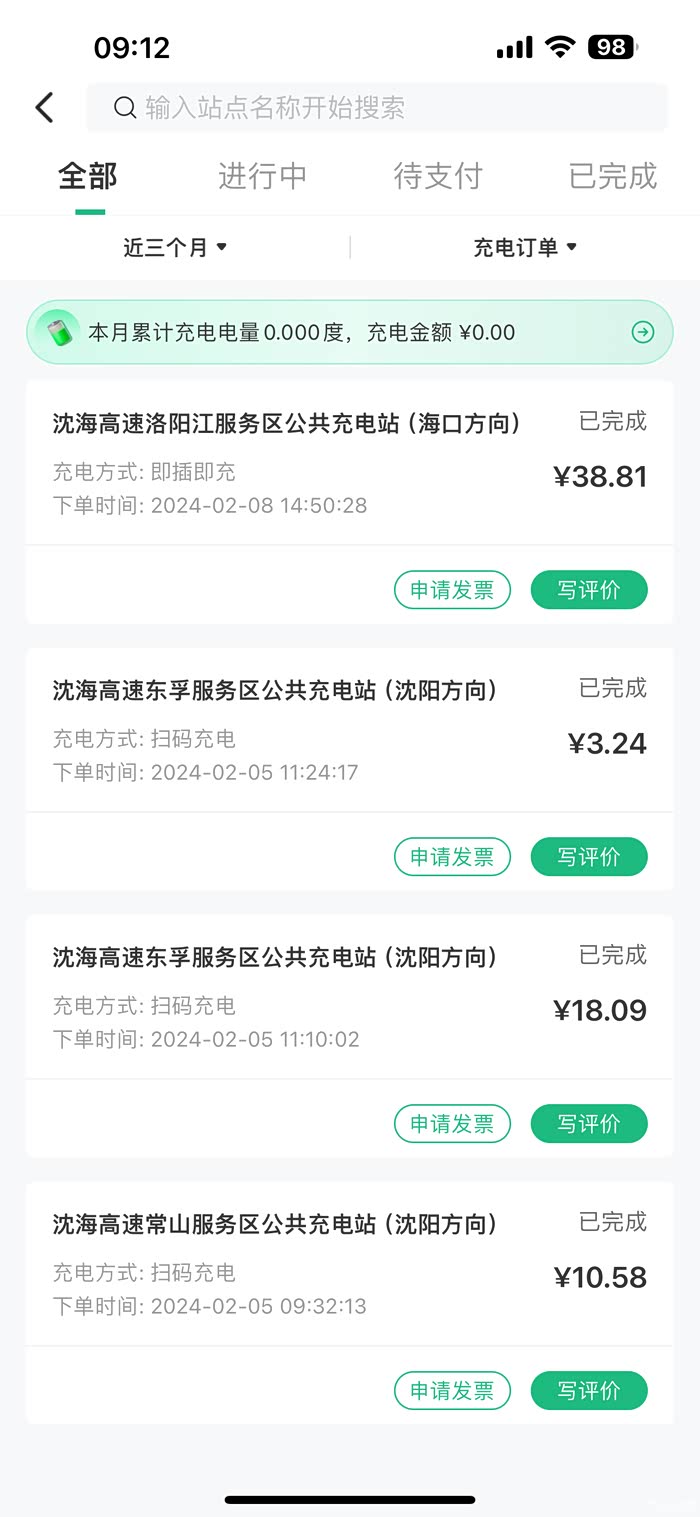Screen dimensions: 700x1517
Task: Expand the 近三个月 time filter
Action: 175,247
